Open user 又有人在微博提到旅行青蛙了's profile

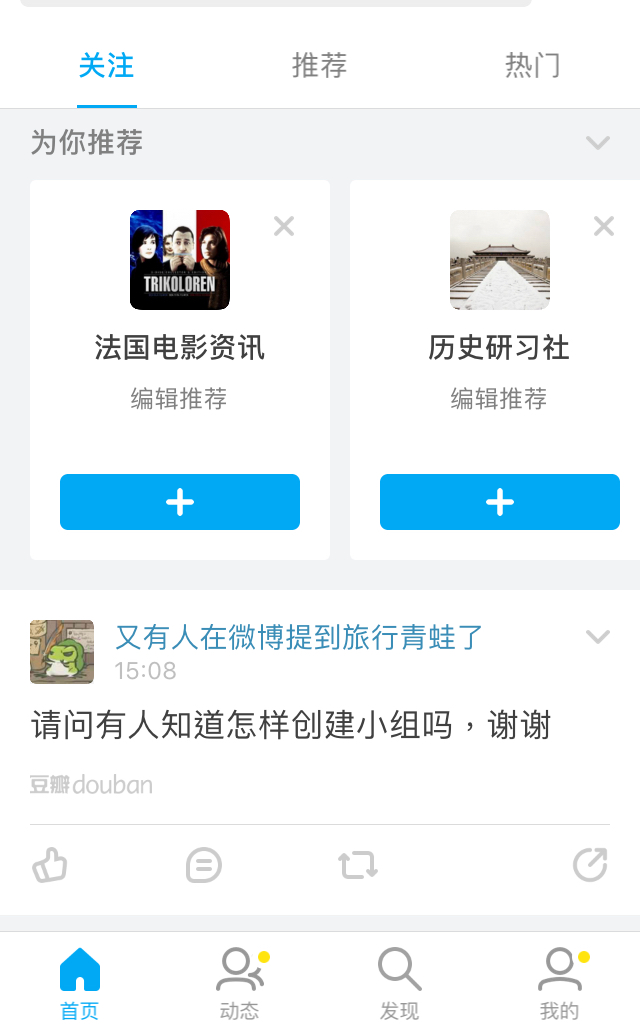[299, 637]
